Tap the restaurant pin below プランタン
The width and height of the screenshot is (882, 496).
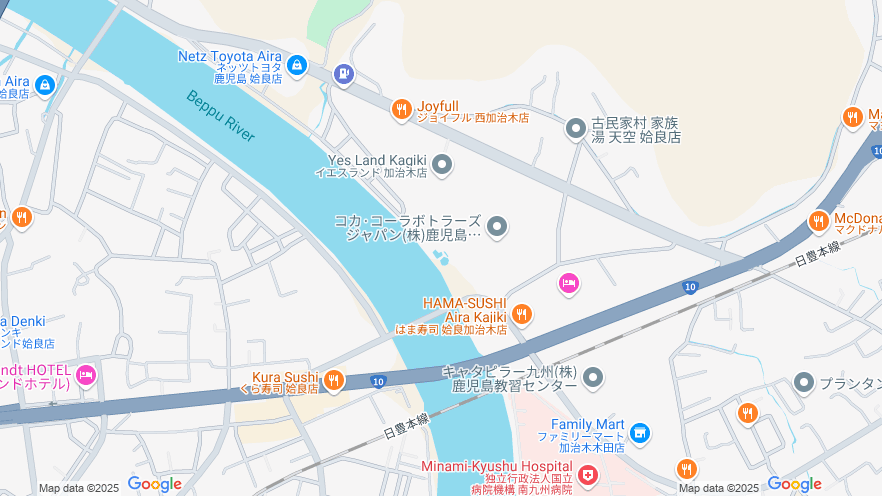748,413
